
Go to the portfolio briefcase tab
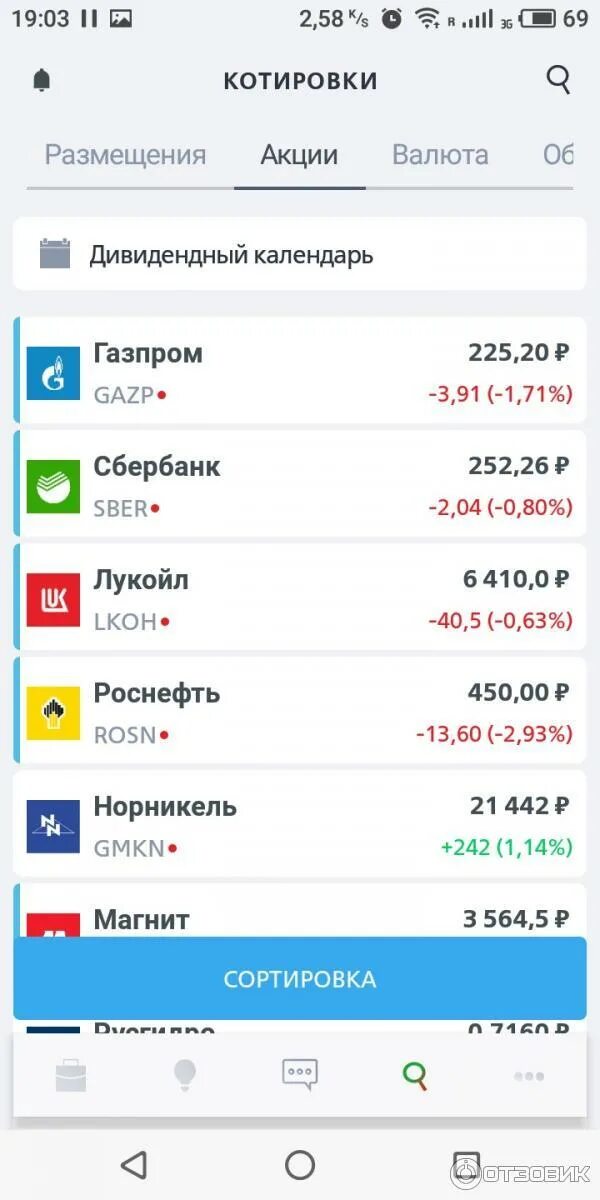tap(71, 1076)
